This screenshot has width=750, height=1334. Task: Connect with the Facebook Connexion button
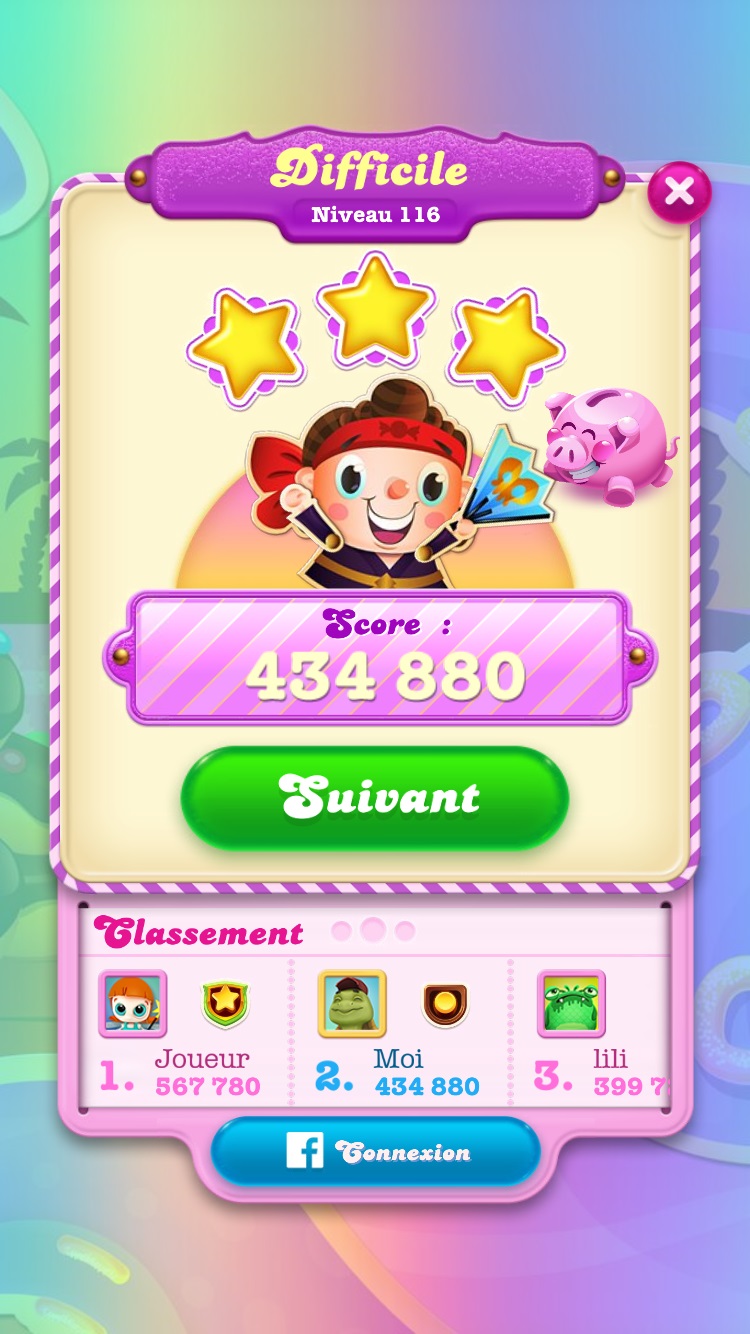[375, 1152]
